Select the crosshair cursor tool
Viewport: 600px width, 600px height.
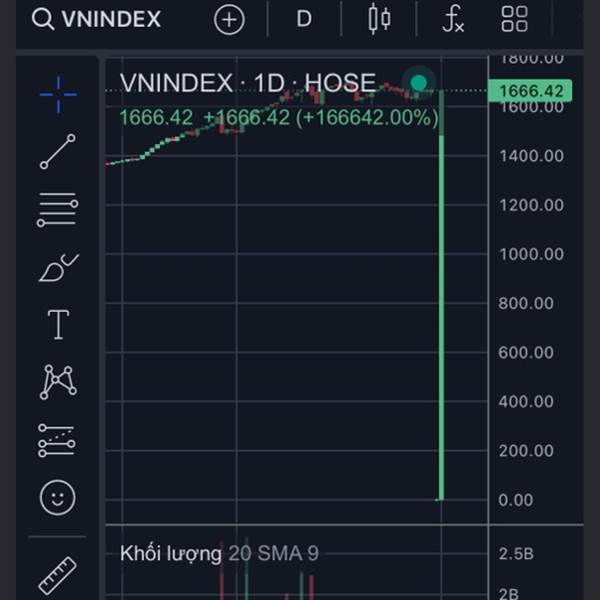[58, 94]
